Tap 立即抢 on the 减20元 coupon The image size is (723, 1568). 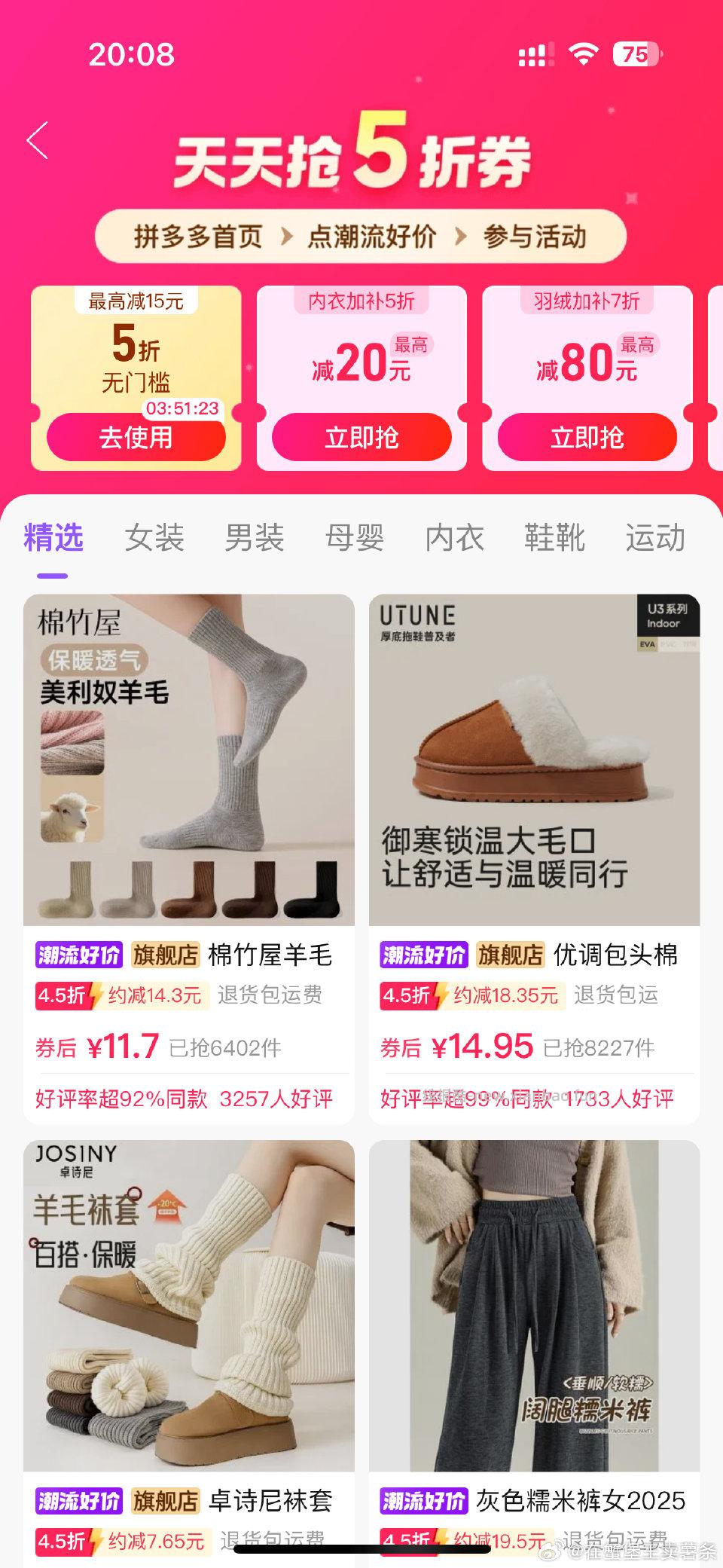pyautogui.click(x=360, y=436)
